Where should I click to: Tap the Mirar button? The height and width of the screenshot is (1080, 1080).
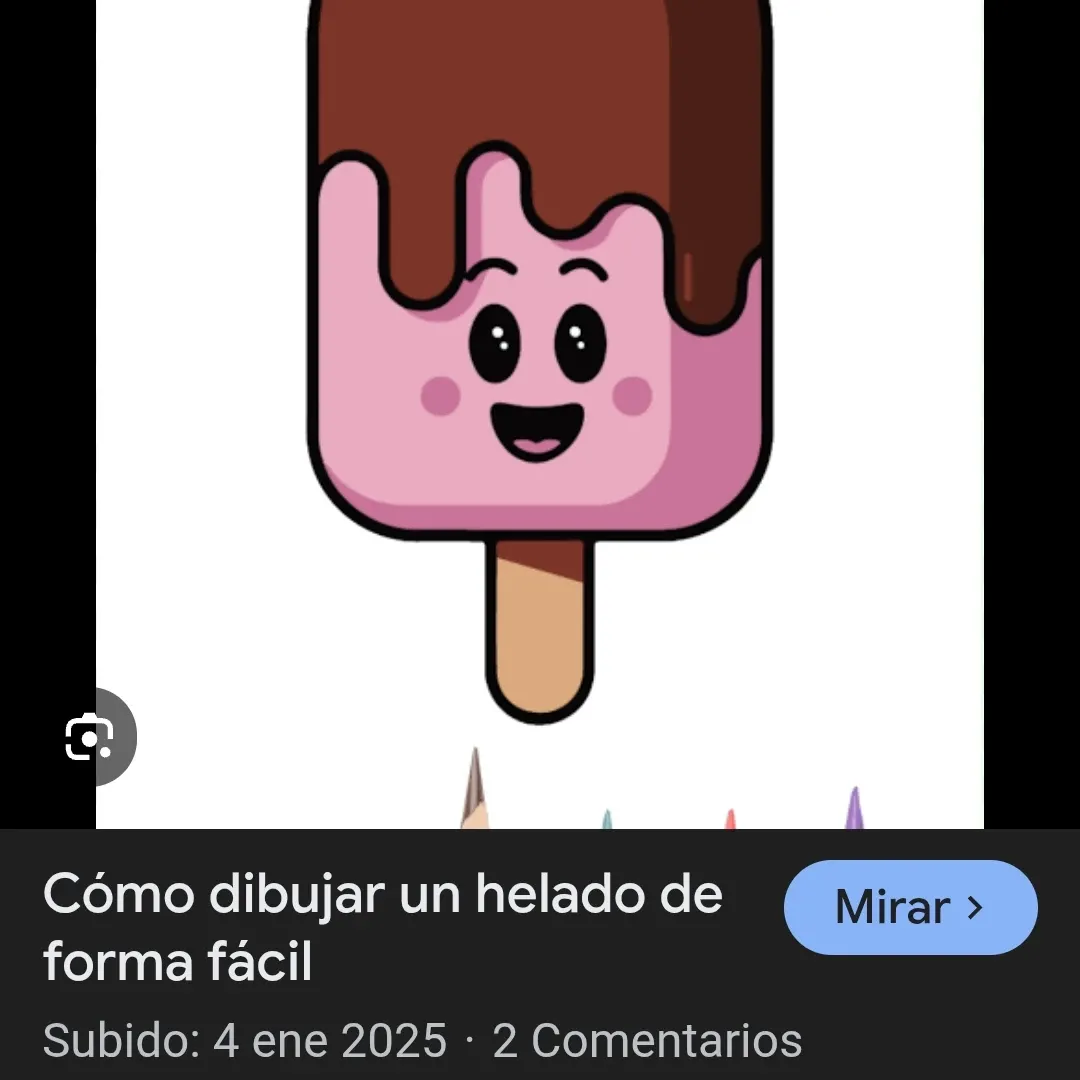coord(910,907)
